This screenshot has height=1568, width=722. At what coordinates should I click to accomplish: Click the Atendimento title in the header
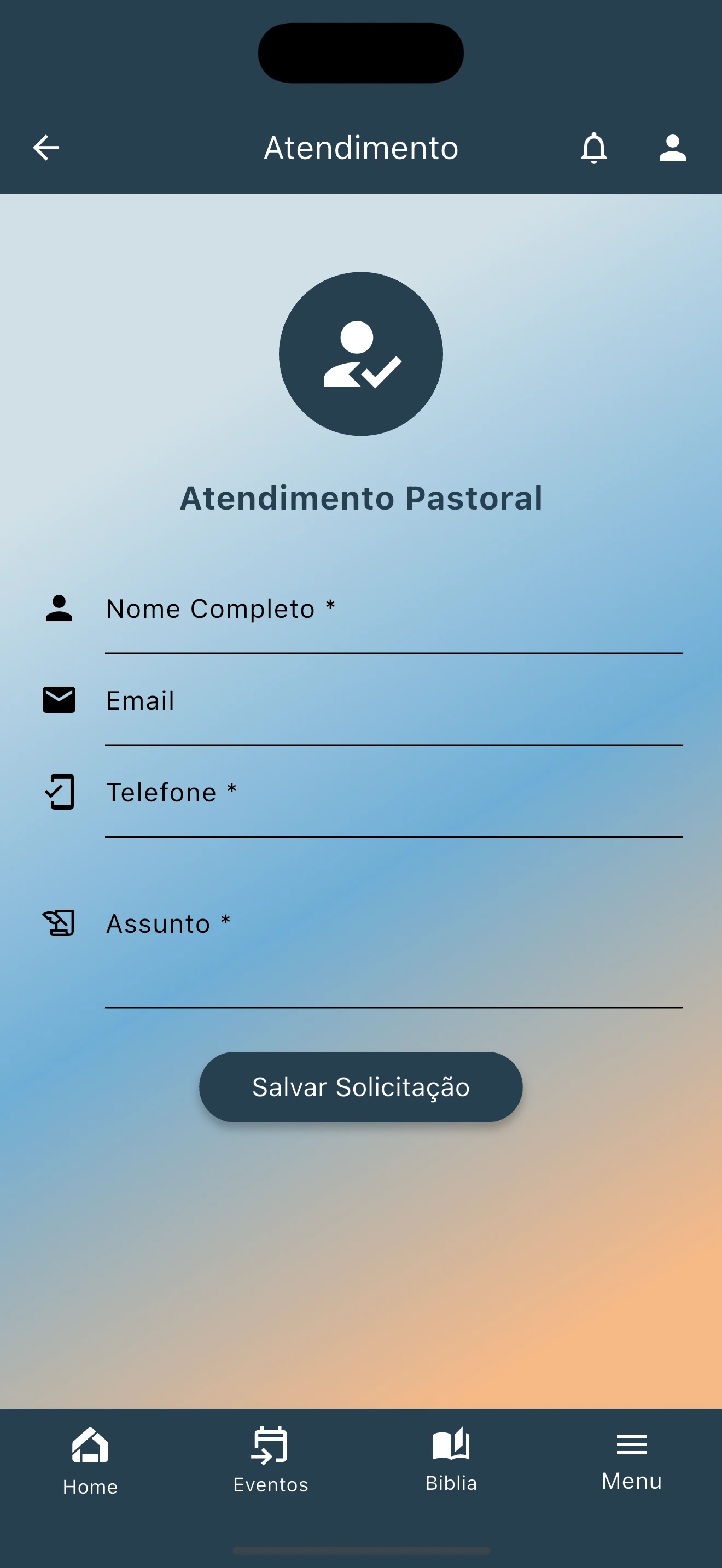361,148
